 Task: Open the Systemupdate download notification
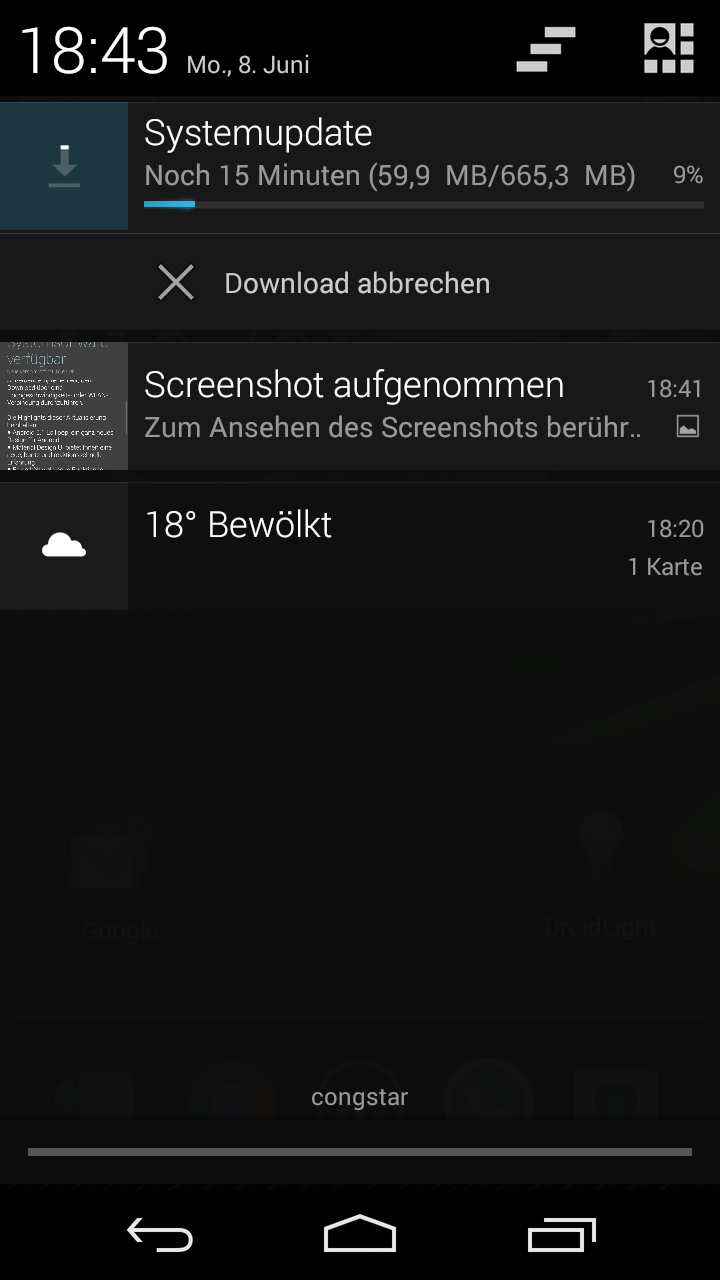[400, 166]
